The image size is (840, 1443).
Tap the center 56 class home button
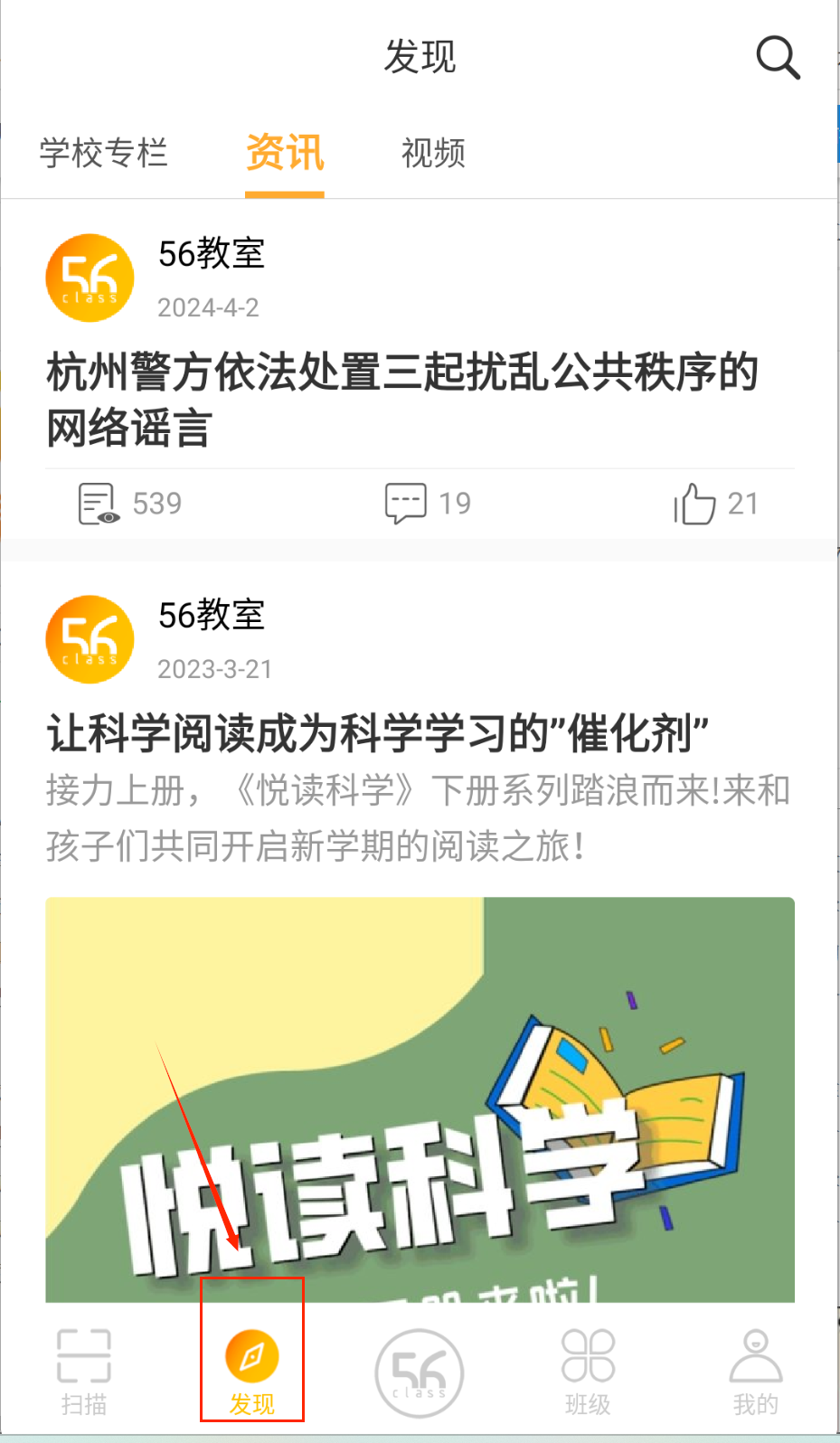(x=420, y=1372)
